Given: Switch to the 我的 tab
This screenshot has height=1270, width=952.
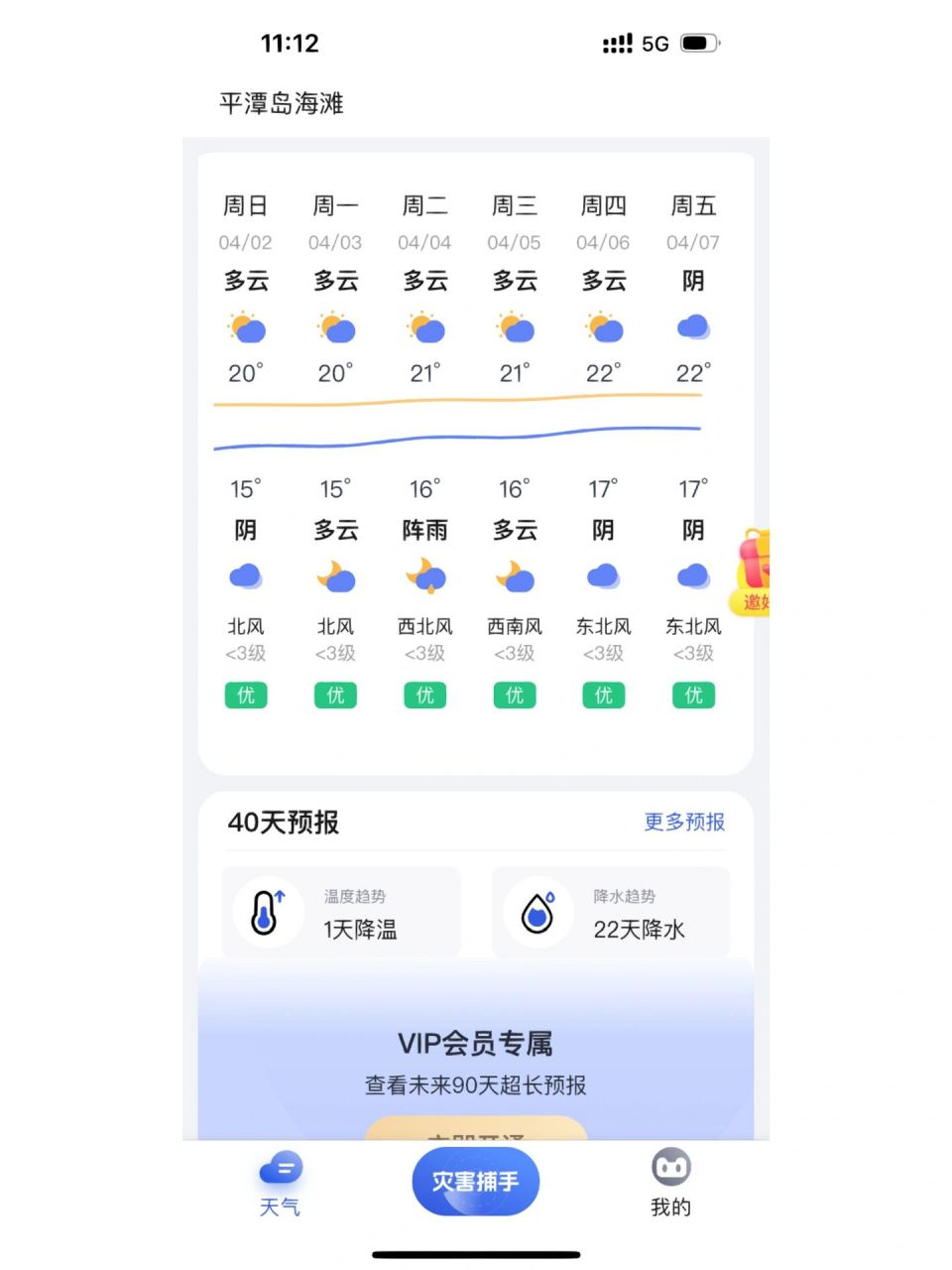Looking at the screenshot, I should 672,1181.
